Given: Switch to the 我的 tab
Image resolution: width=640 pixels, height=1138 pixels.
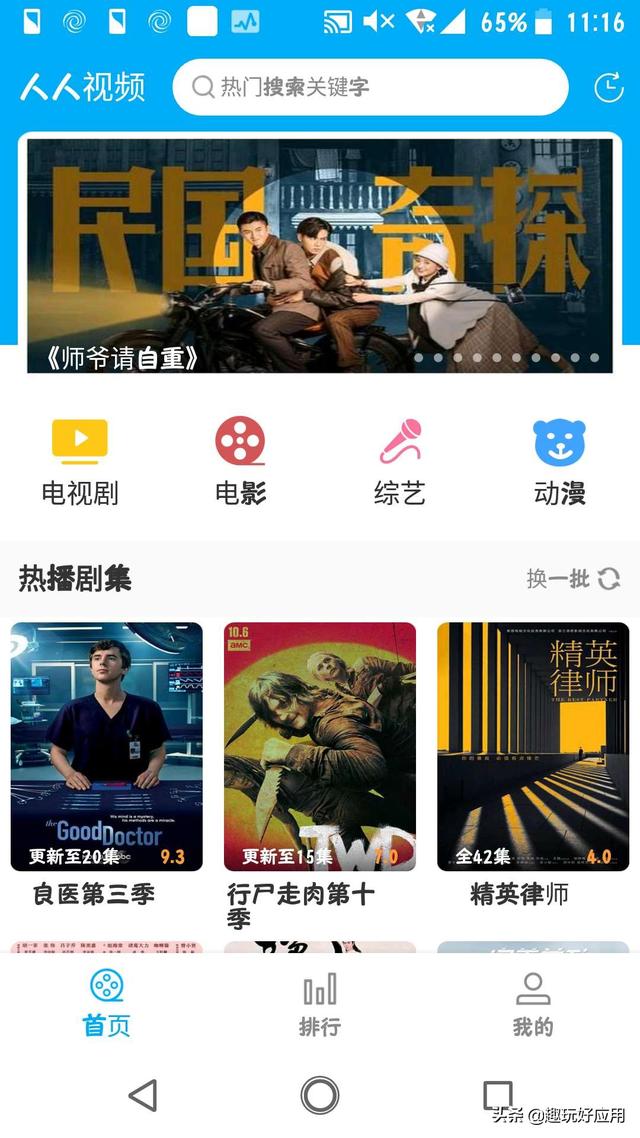Looking at the screenshot, I should 533,1003.
